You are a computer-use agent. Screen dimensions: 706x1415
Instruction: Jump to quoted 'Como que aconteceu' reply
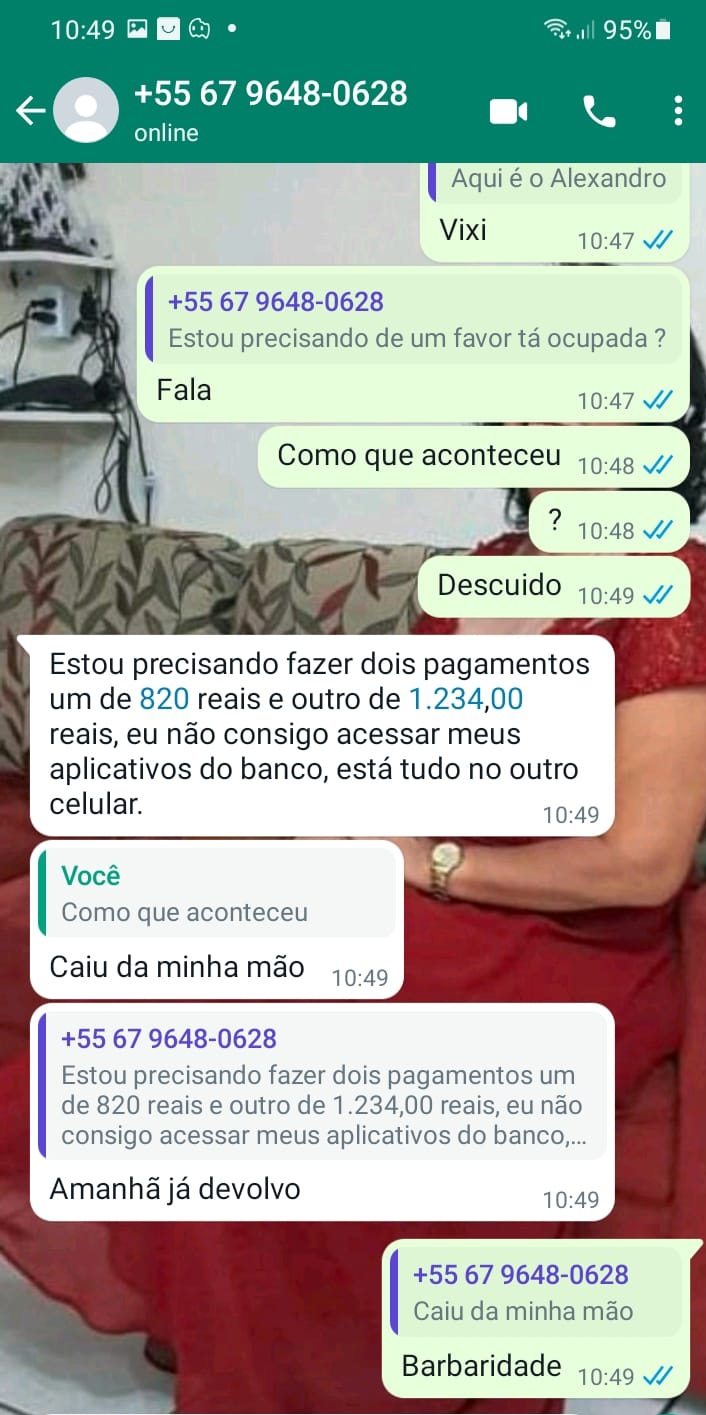[x=216, y=893]
